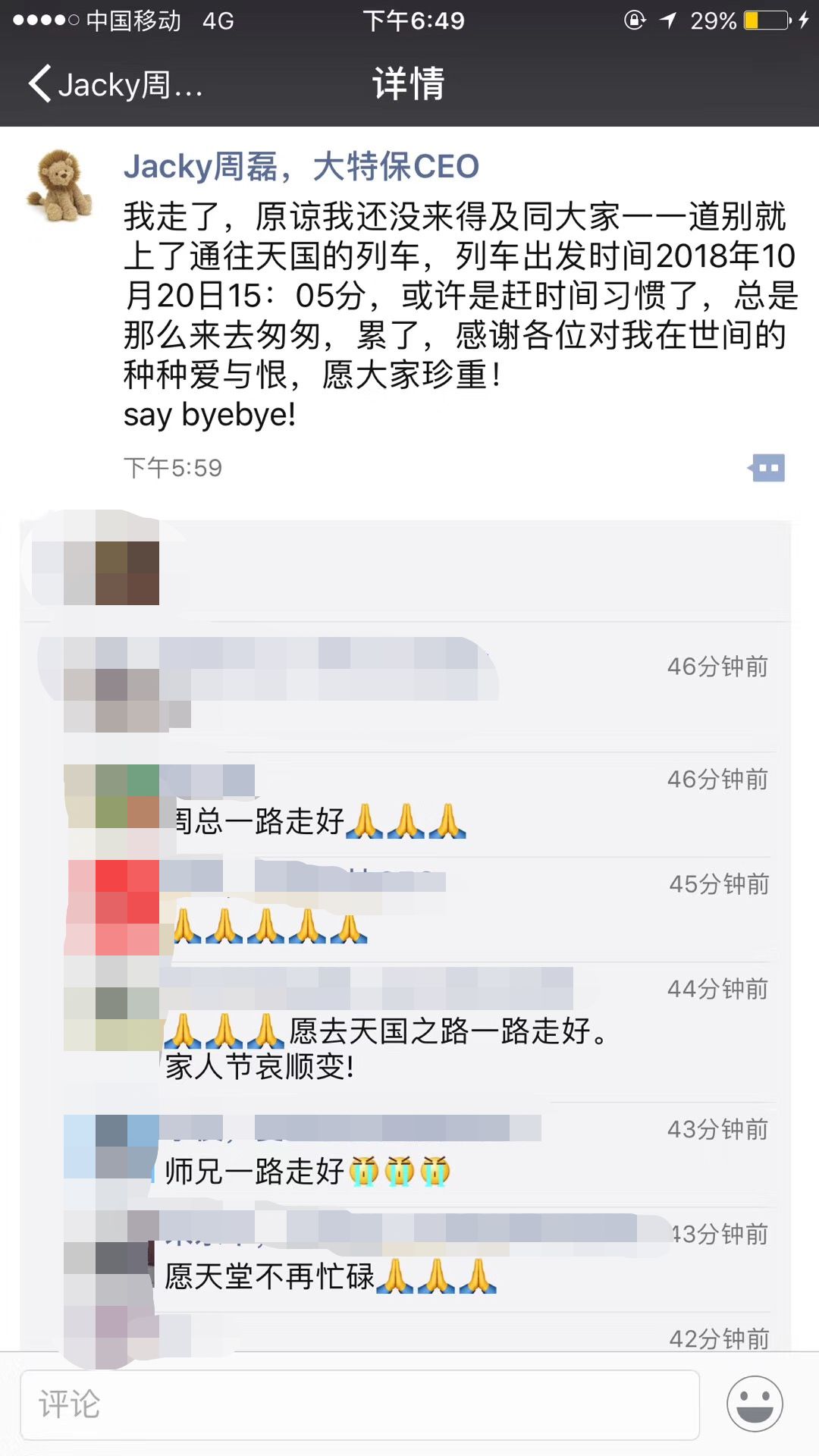This screenshot has height=1456, width=819.
Task: Open Jacky周磊，大特保CEO profile name link
Action: 301,167
